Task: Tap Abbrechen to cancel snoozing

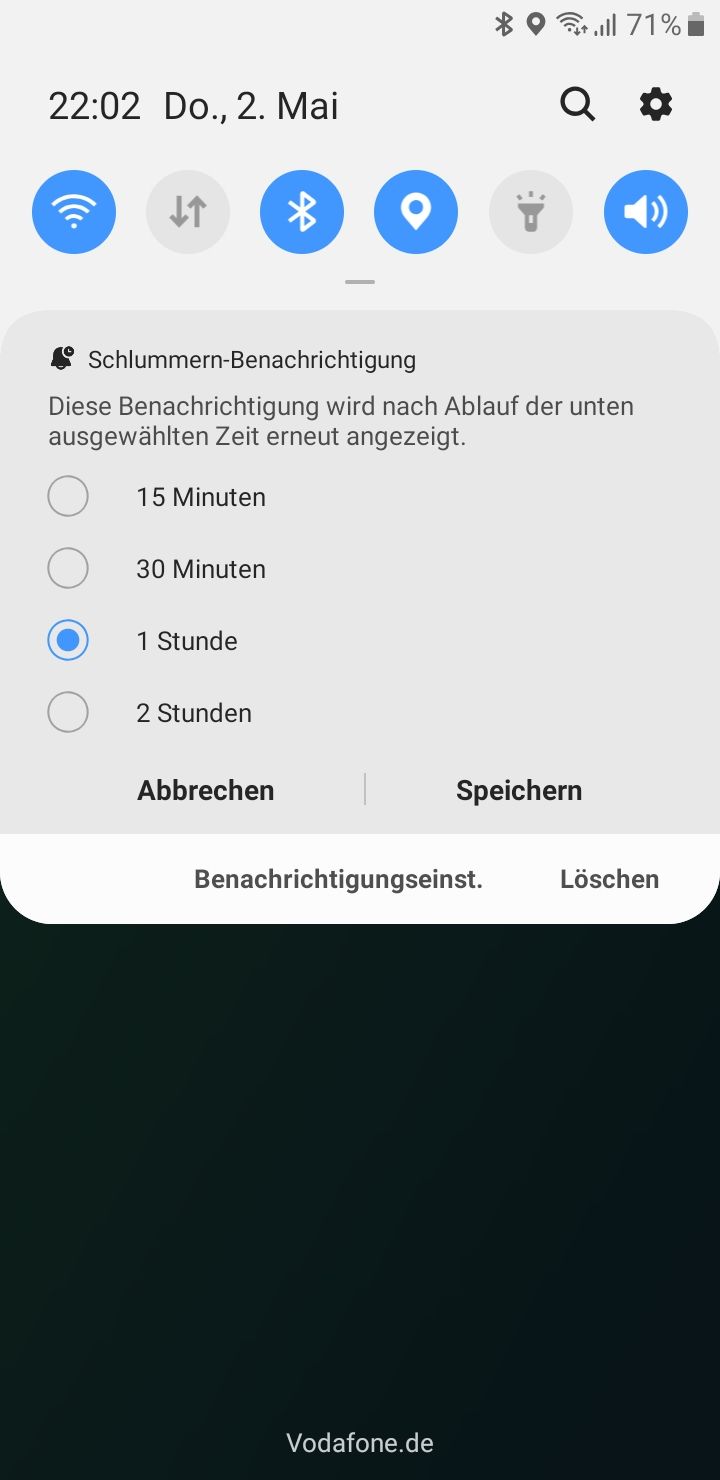Action: (206, 790)
